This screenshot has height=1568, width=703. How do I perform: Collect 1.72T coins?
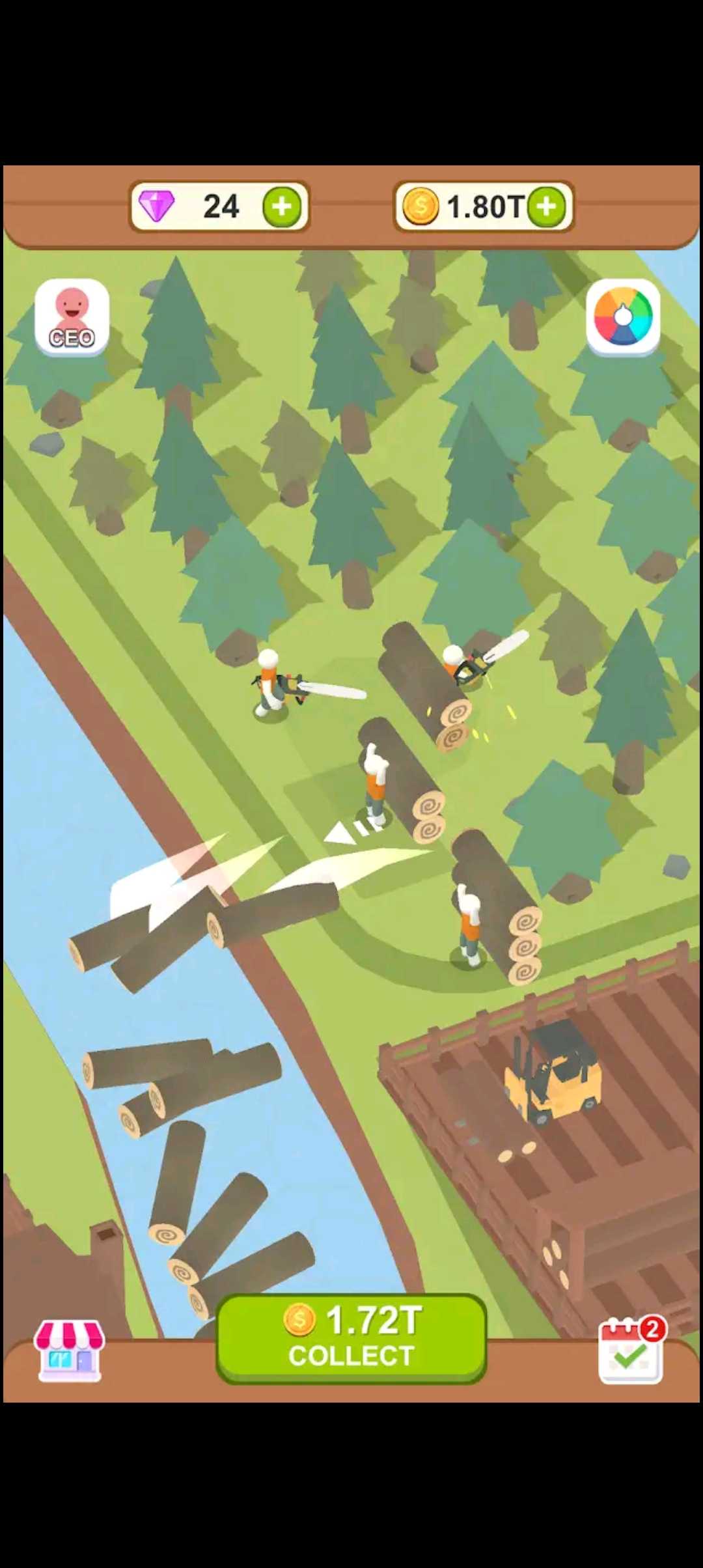(351, 1337)
